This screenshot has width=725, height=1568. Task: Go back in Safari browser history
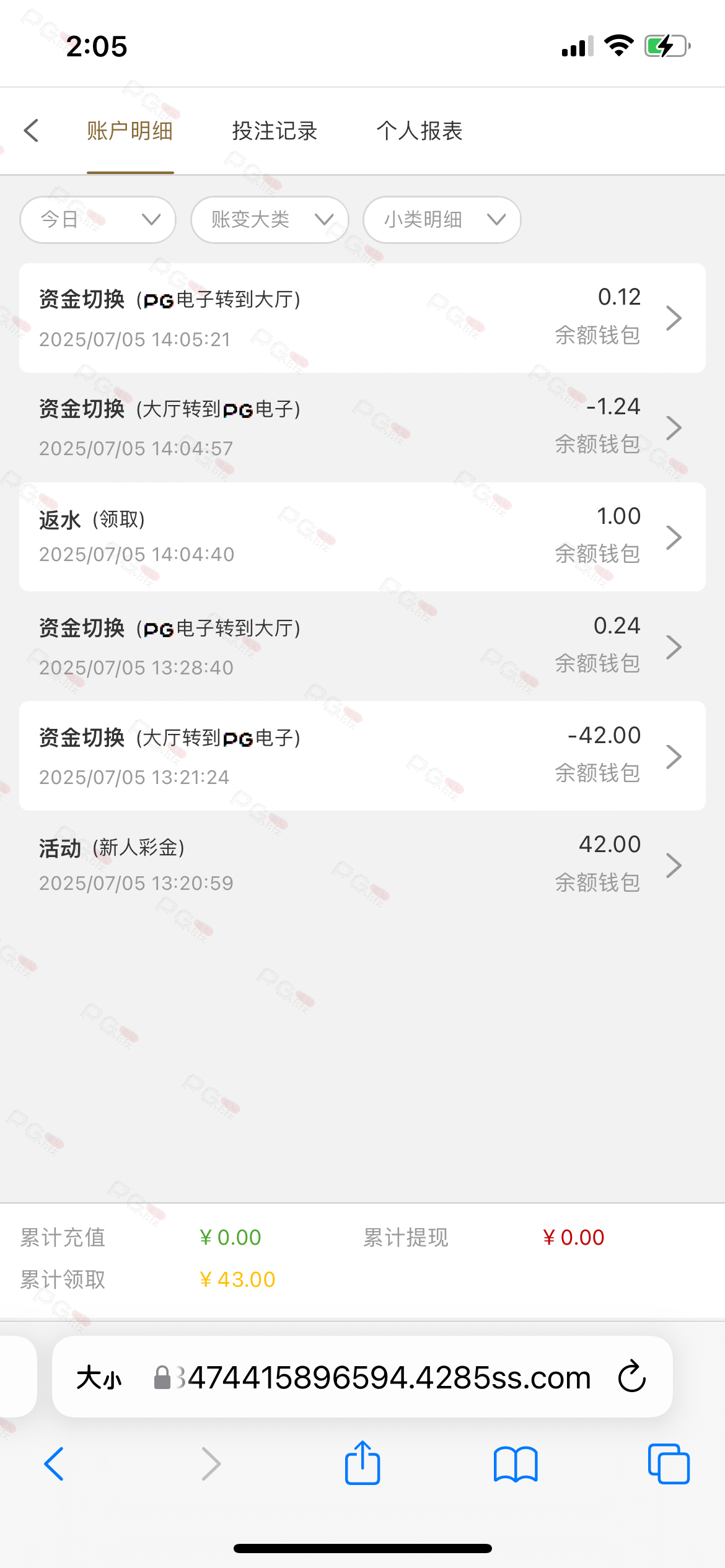coord(55,1464)
